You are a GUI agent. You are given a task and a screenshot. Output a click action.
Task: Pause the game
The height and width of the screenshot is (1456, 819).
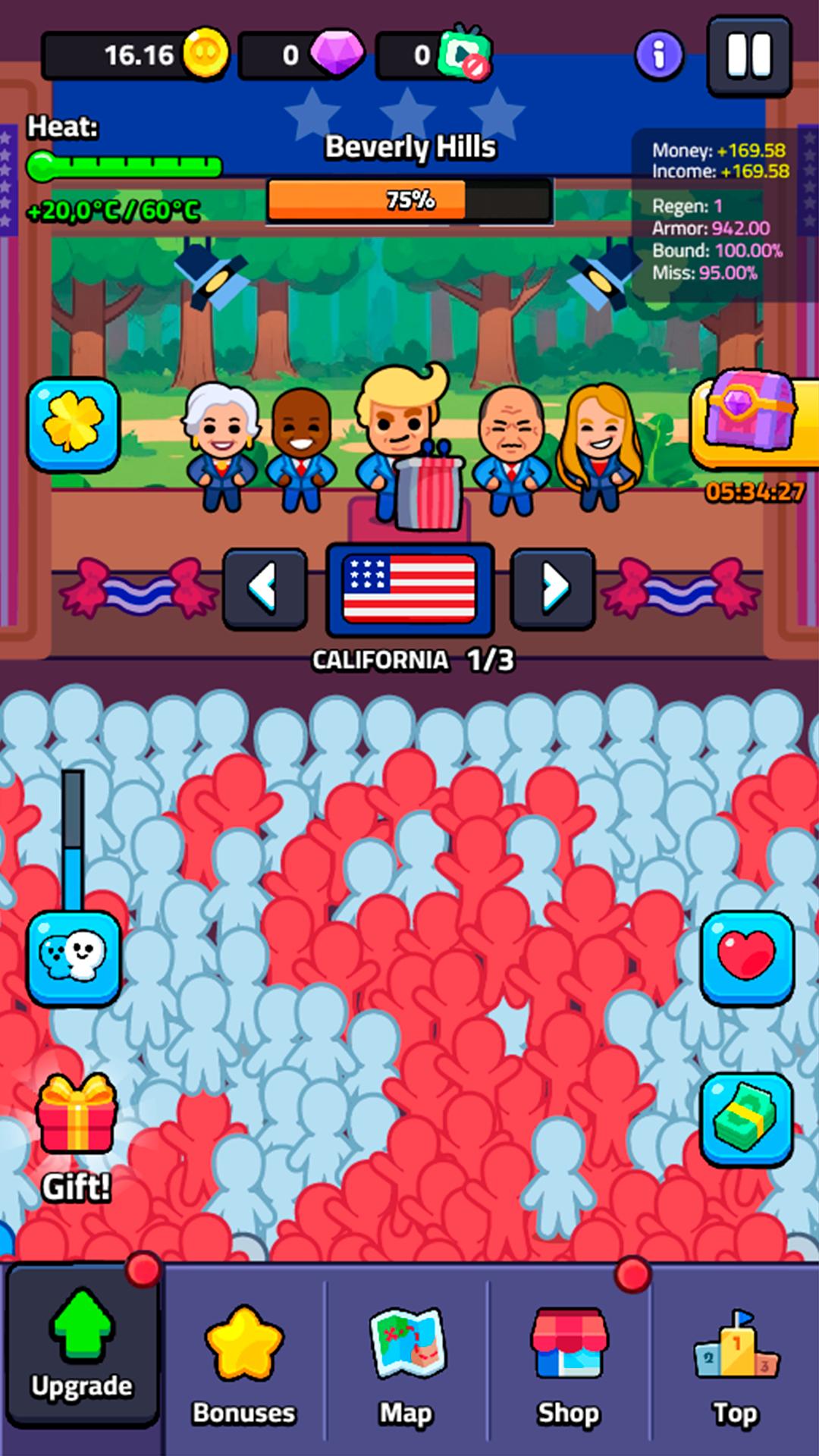[x=749, y=55]
